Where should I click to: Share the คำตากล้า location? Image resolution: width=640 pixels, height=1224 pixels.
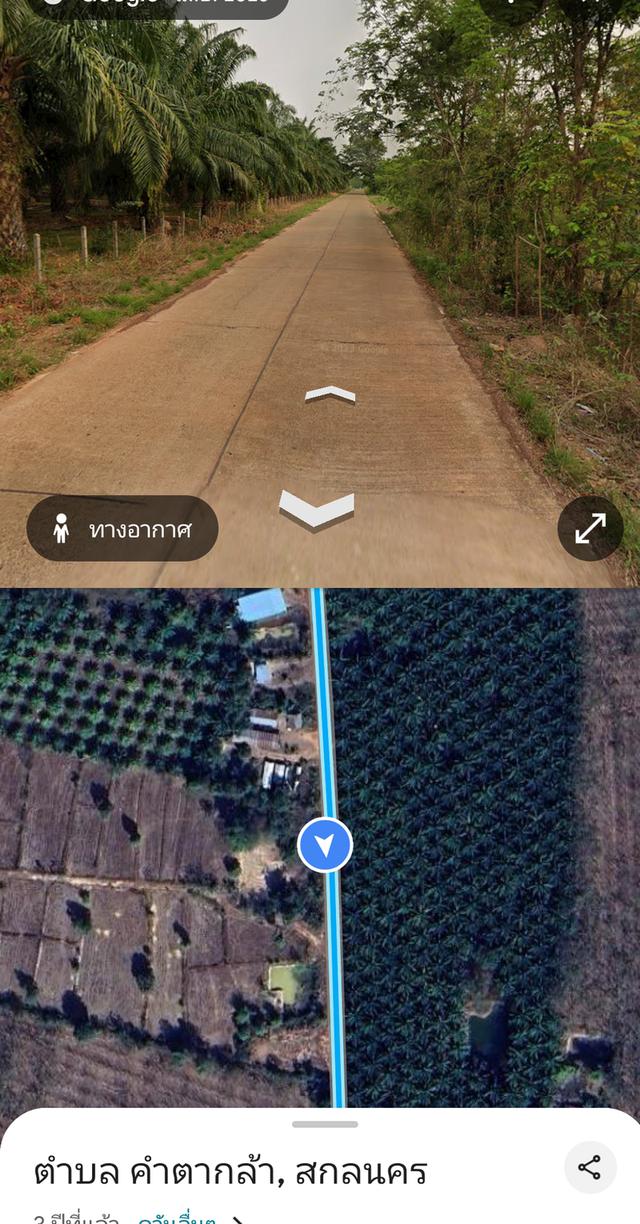pos(590,1167)
